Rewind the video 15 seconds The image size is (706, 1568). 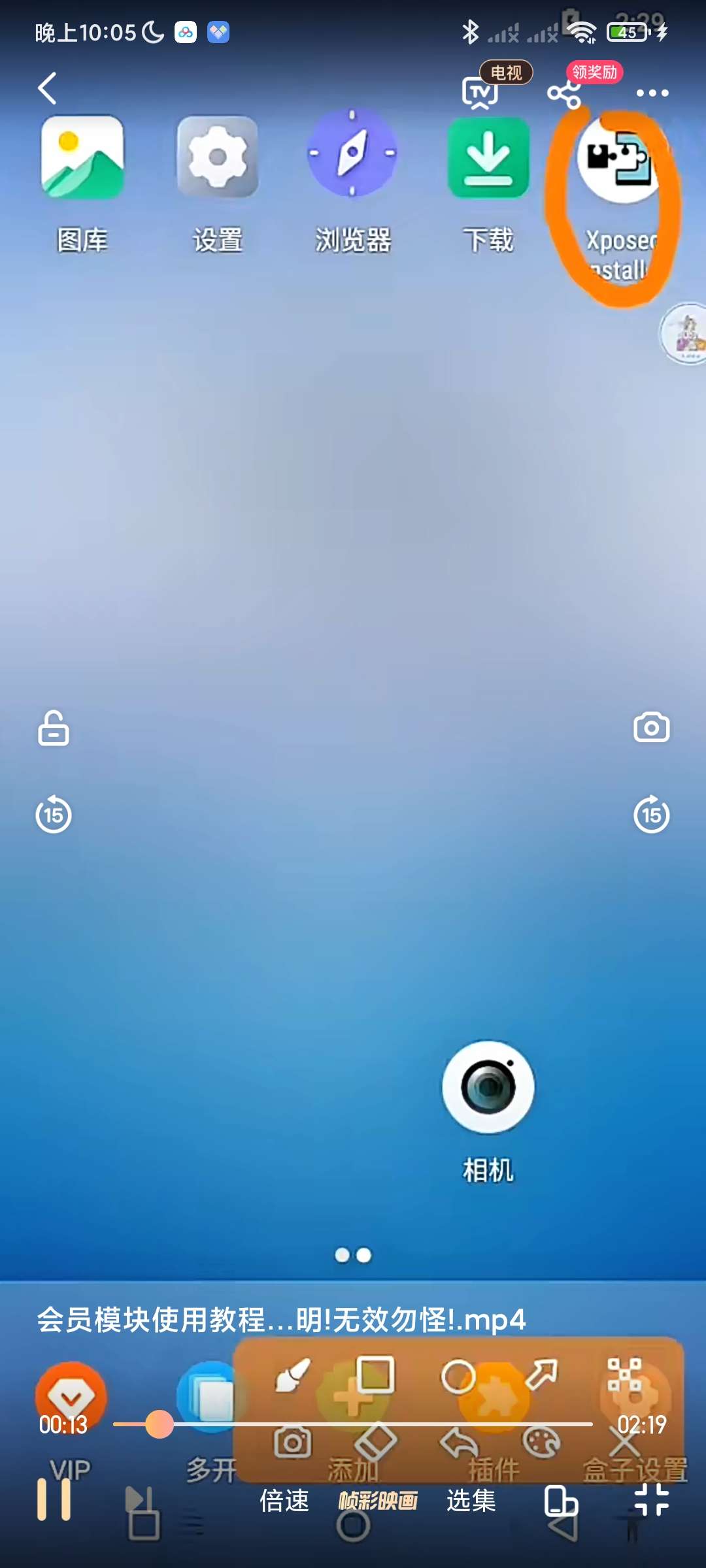point(54,814)
